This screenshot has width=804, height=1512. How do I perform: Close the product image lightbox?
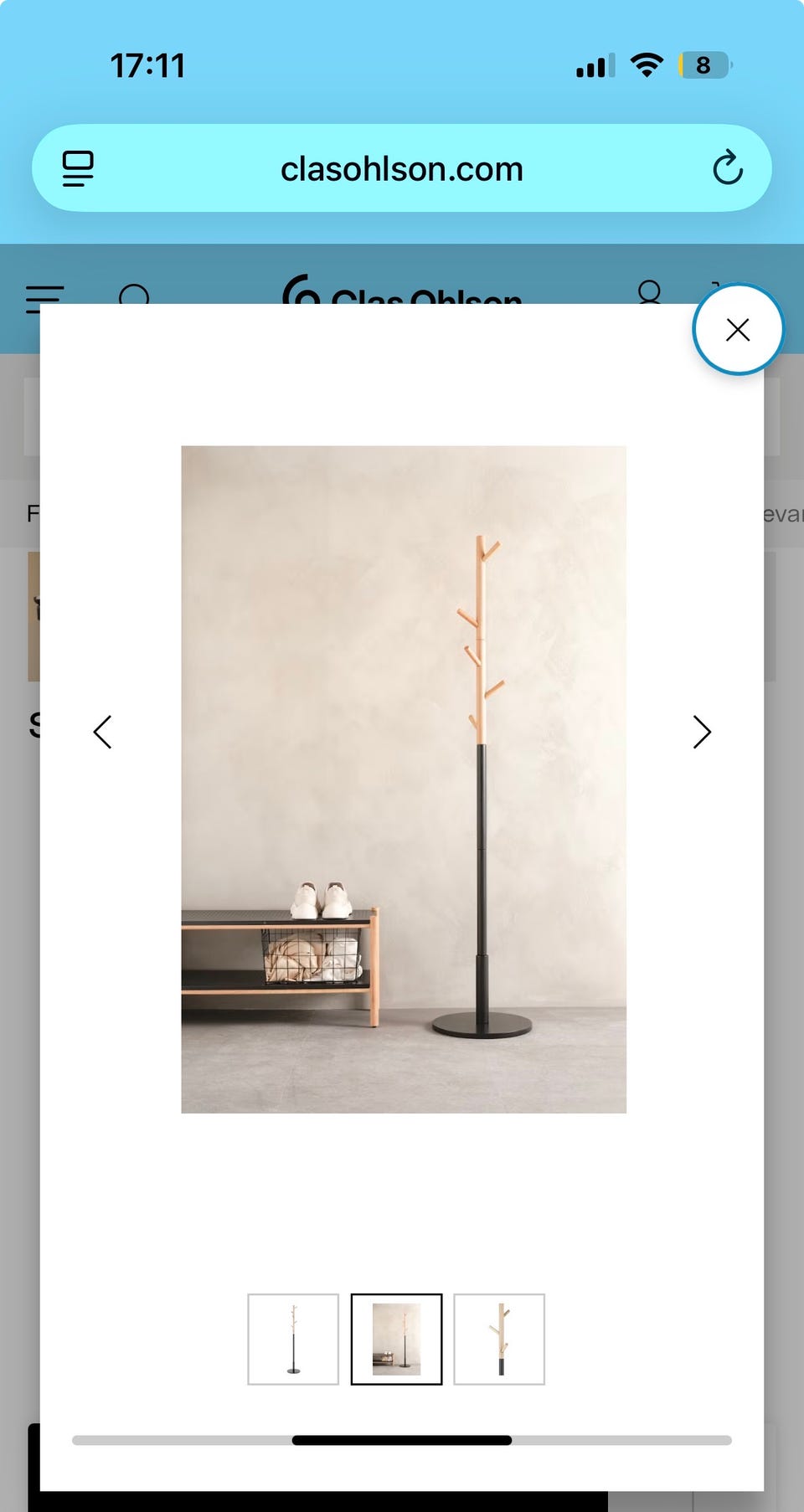click(x=738, y=330)
